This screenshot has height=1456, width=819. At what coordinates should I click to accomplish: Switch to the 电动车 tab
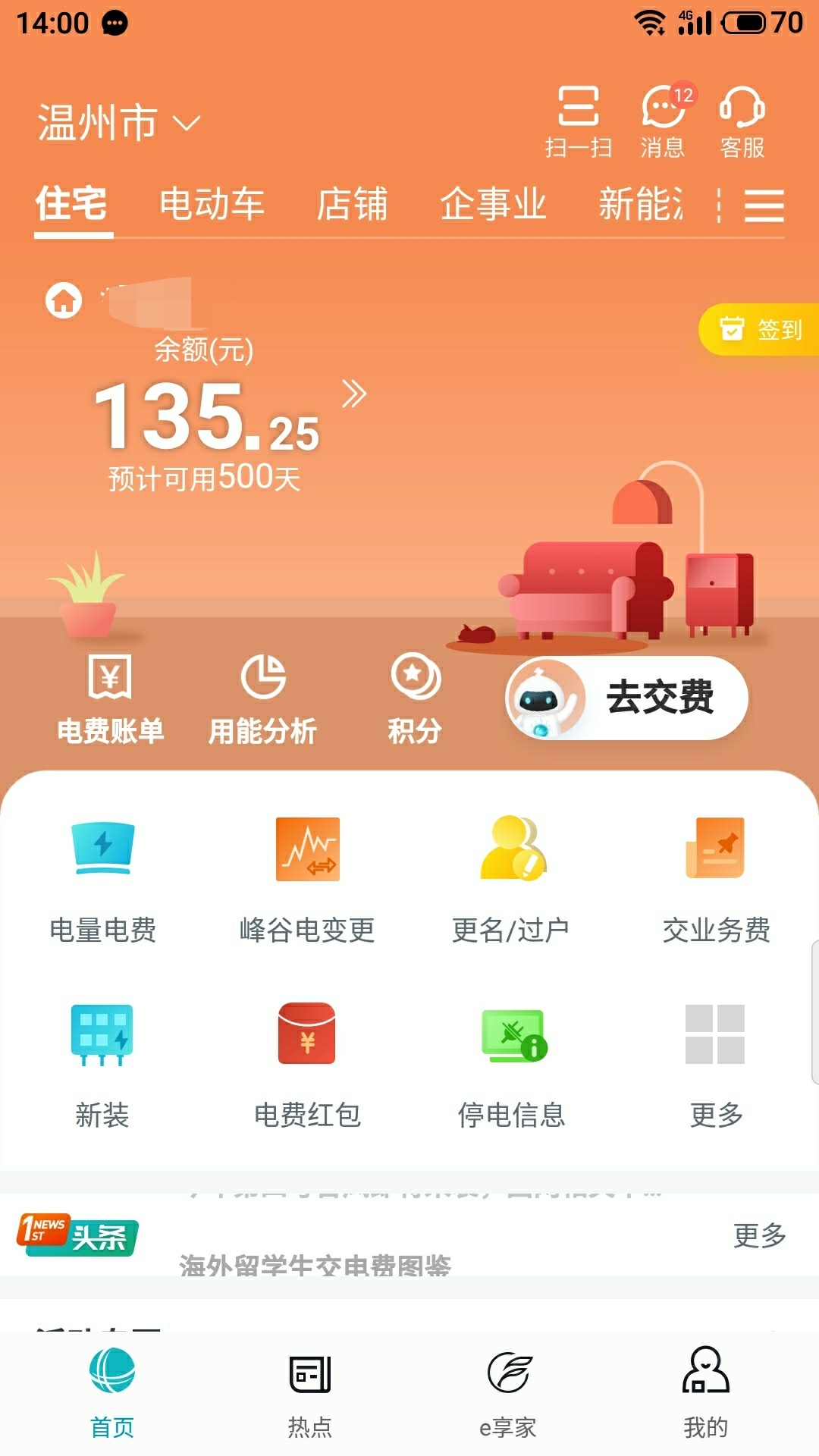click(x=212, y=205)
